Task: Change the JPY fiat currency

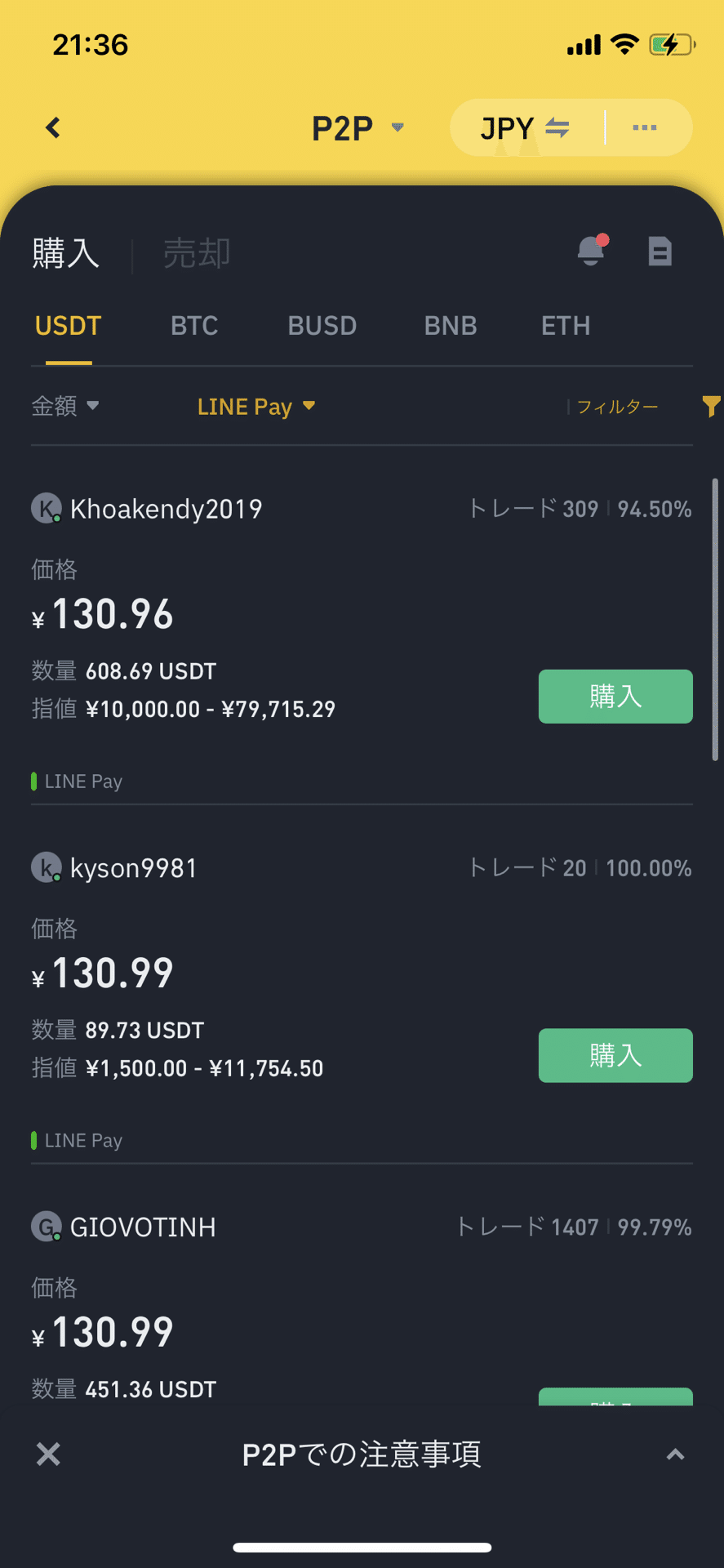Action: 525,128
